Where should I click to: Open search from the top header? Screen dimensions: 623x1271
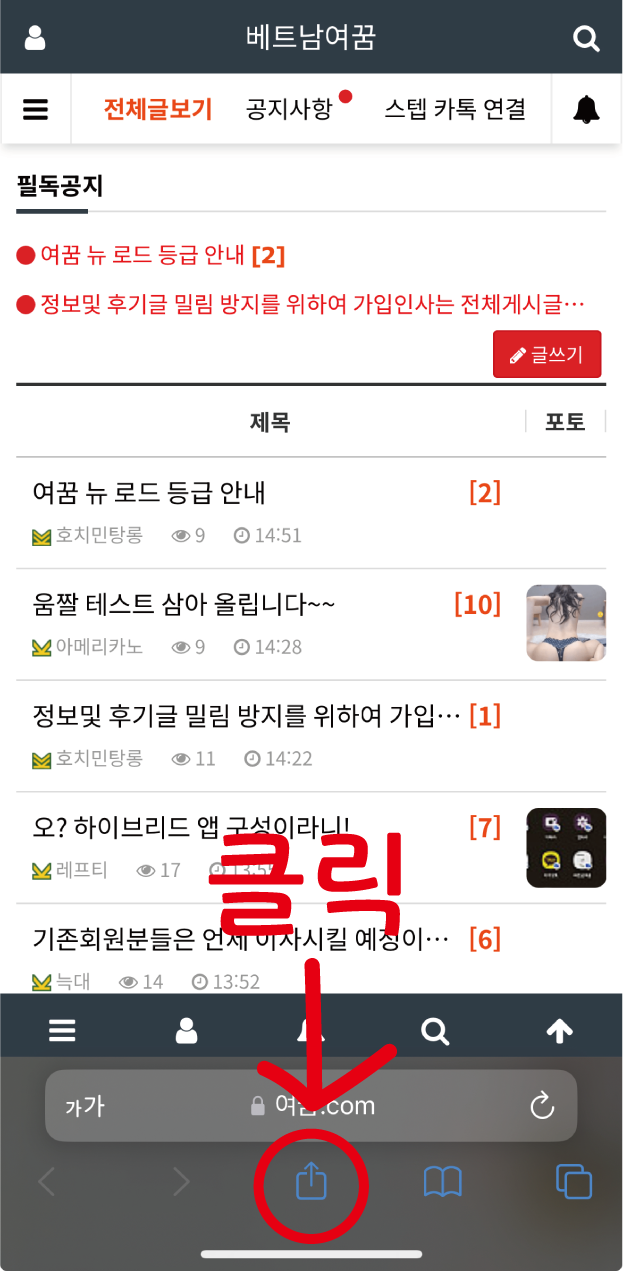pos(586,38)
